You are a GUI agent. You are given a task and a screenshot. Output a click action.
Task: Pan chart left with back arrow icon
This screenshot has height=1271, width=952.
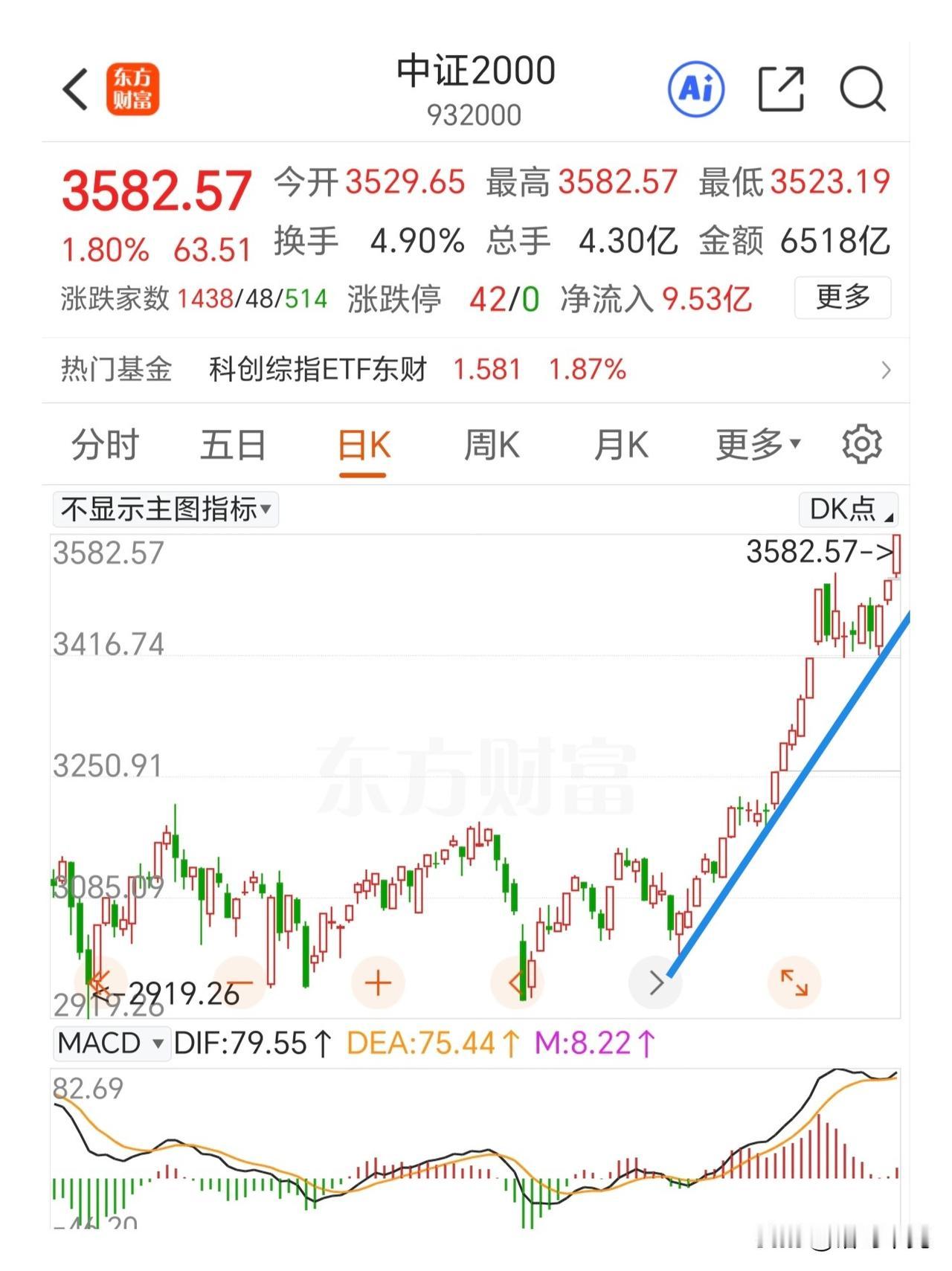(x=517, y=982)
